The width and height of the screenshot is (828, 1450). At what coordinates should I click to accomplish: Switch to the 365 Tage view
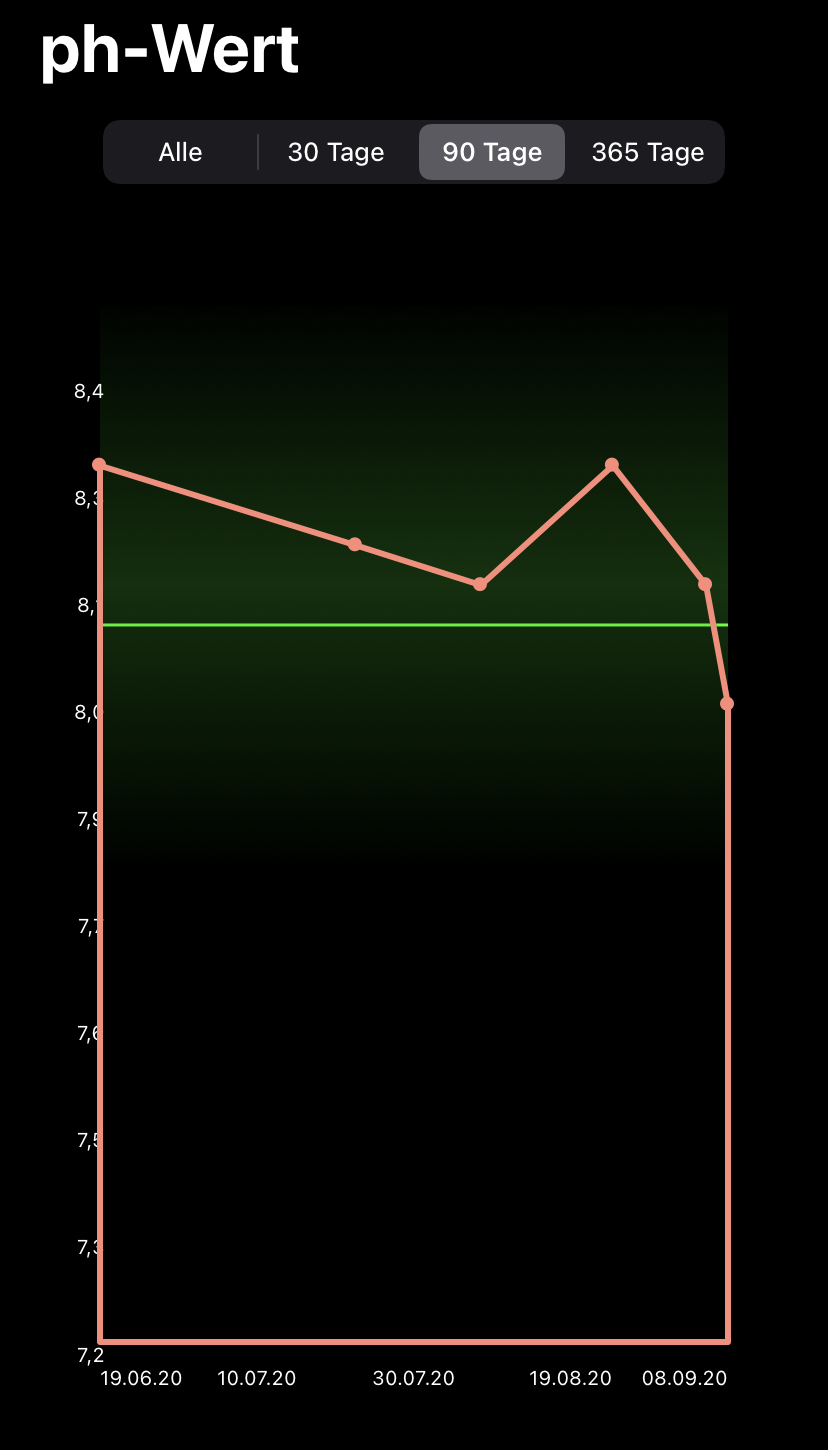click(x=647, y=152)
